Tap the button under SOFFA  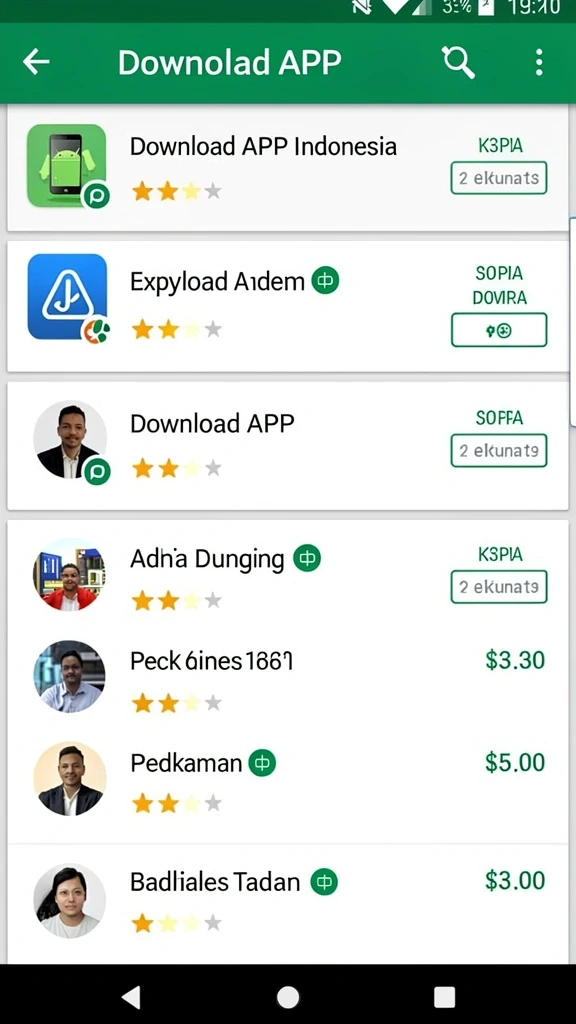pos(499,451)
